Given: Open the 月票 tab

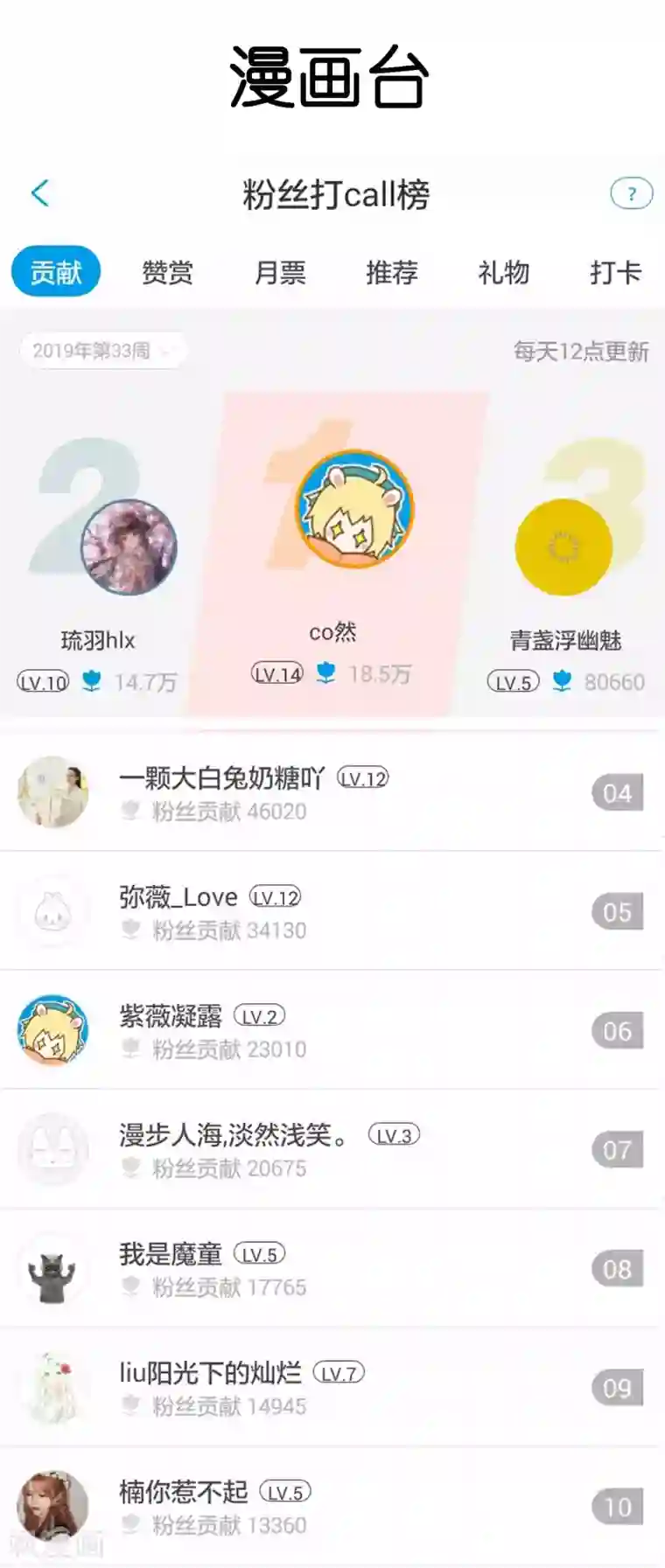Looking at the screenshot, I should (278, 272).
